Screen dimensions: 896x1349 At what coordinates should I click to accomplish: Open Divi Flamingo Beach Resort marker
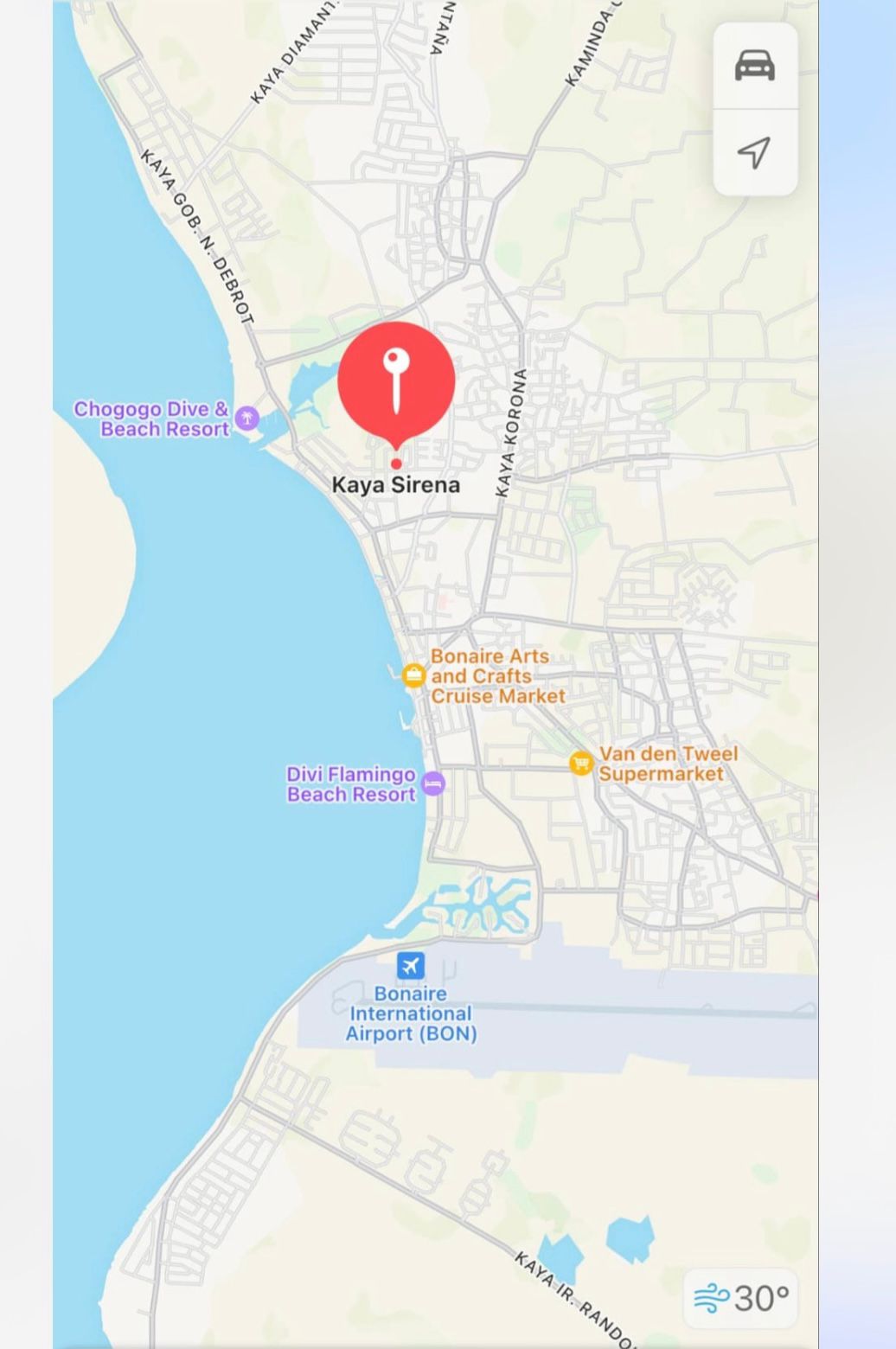tap(432, 783)
